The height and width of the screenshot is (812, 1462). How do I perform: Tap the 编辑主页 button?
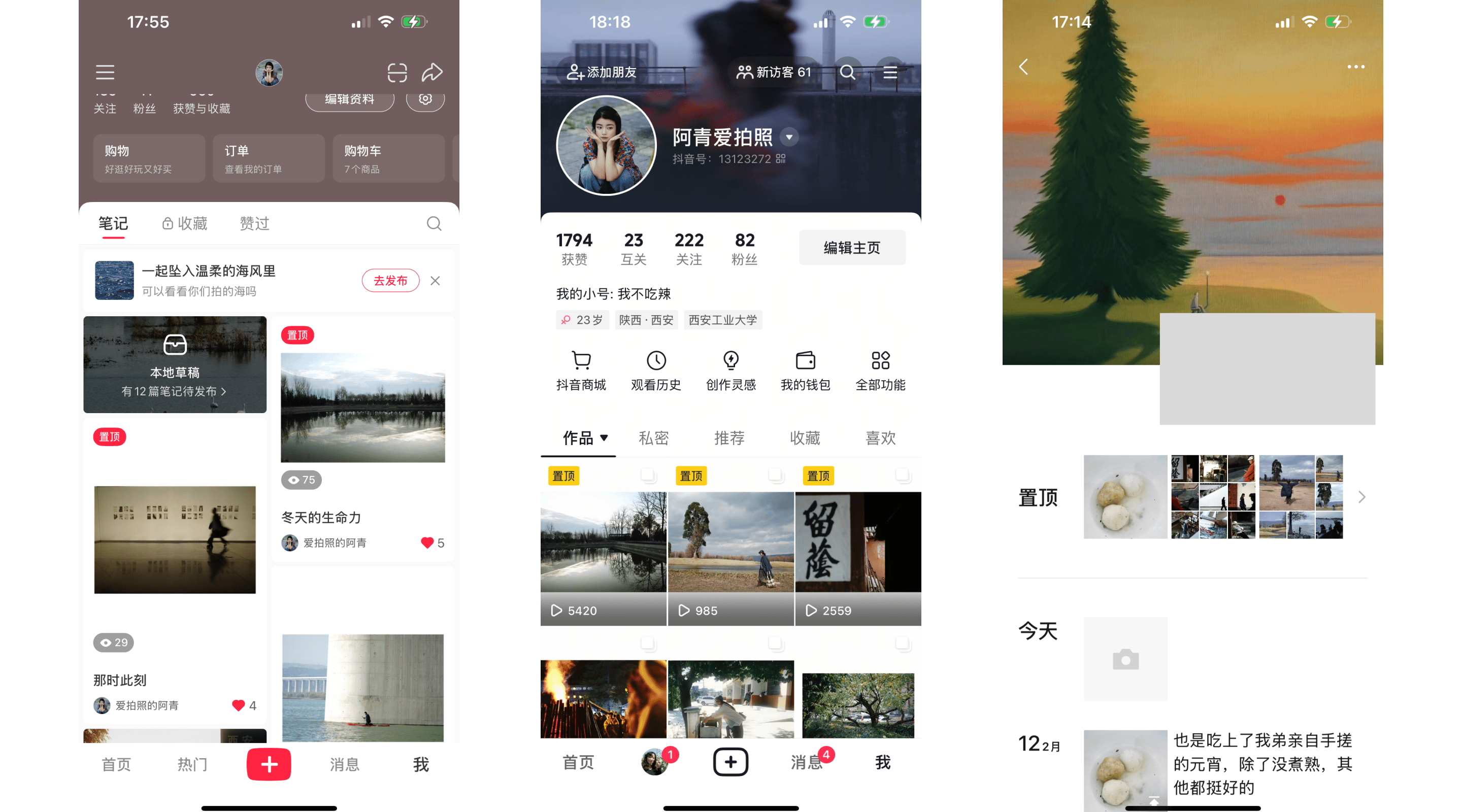[x=852, y=247]
